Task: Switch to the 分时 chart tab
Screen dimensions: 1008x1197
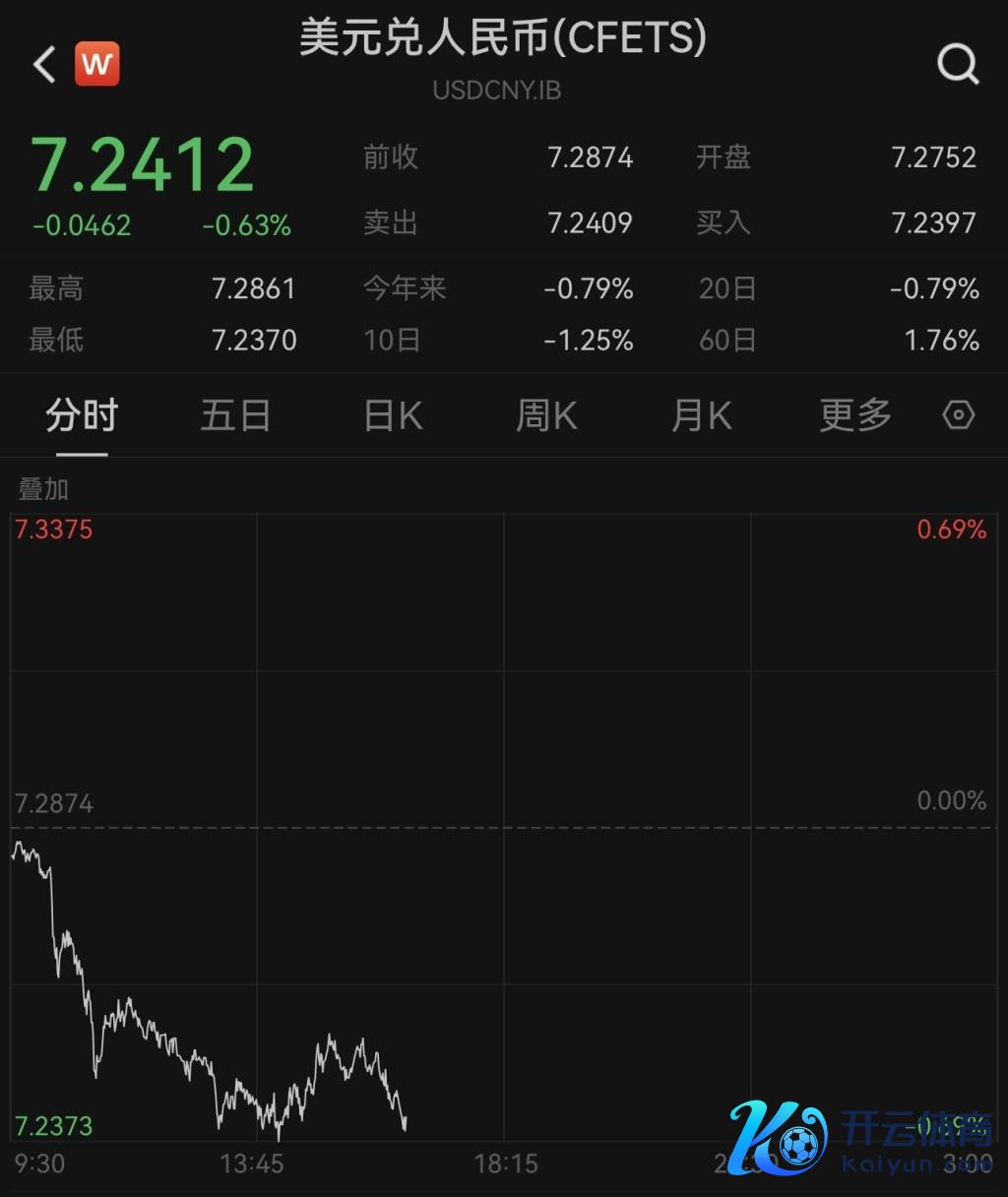Action: point(82,415)
